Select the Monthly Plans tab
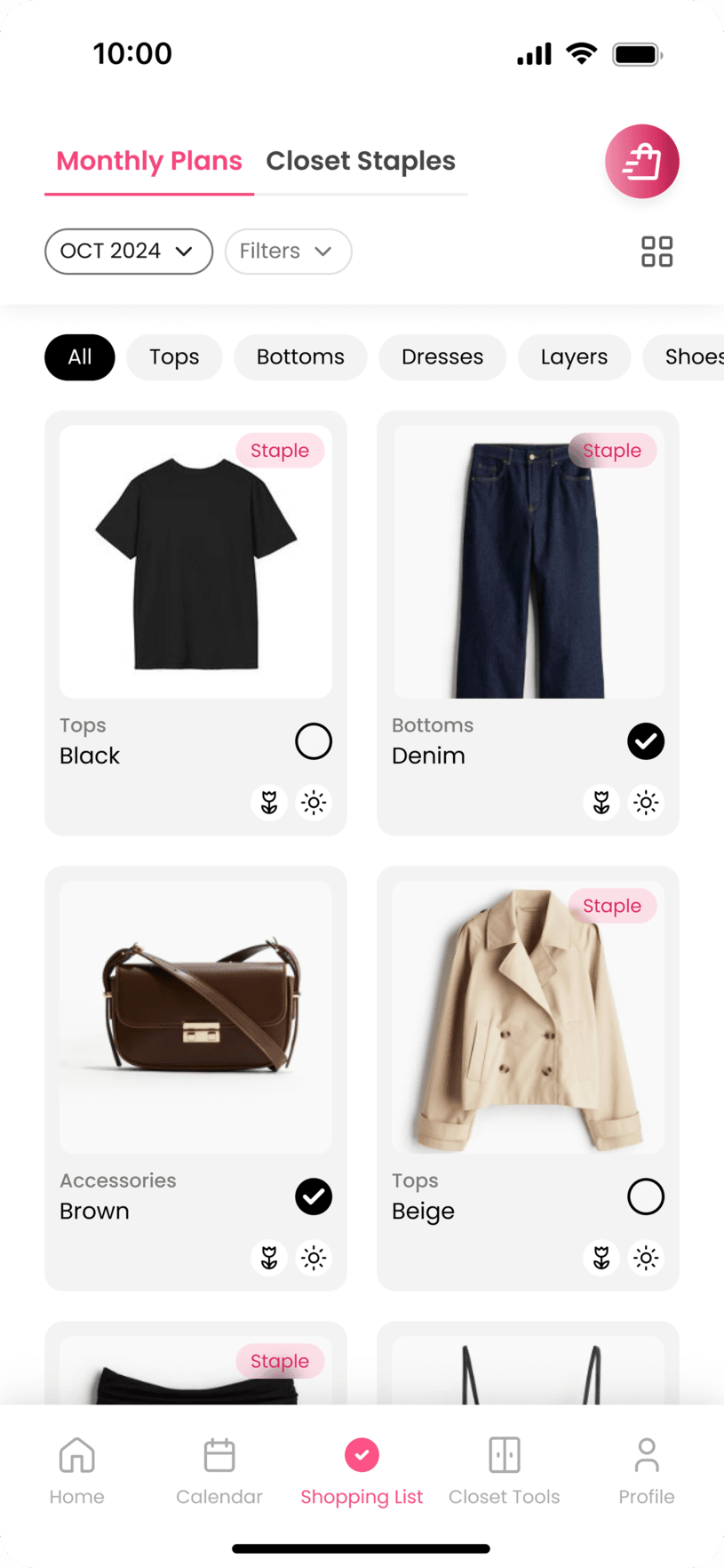Image resolution: width=724 pixels, height=1568 pixels. 149,161
